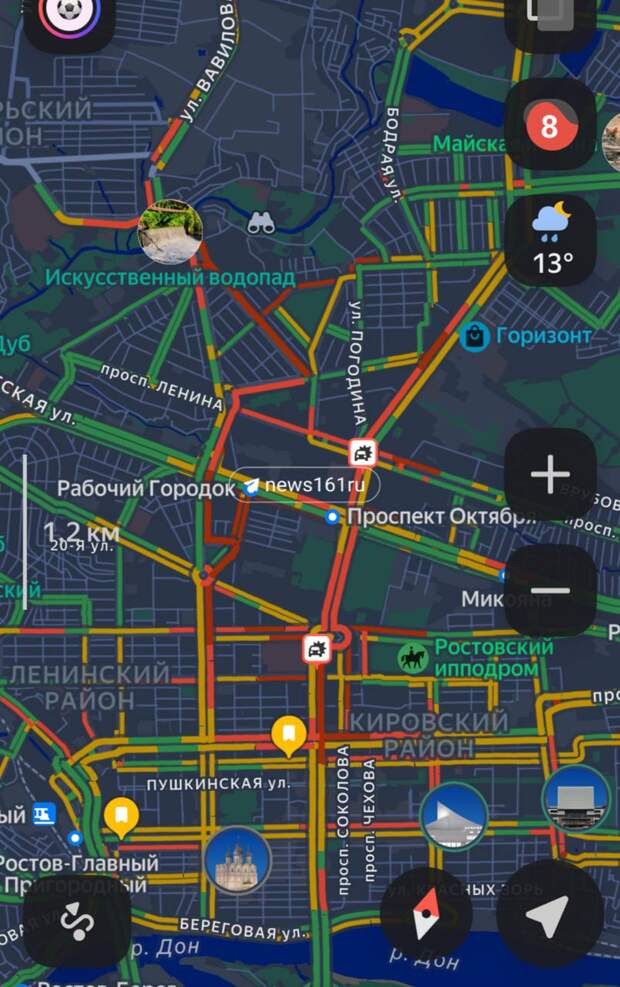Open the binoculars viewpoint marker
This screenshot has height=987, width=620.
click(261, 223)
